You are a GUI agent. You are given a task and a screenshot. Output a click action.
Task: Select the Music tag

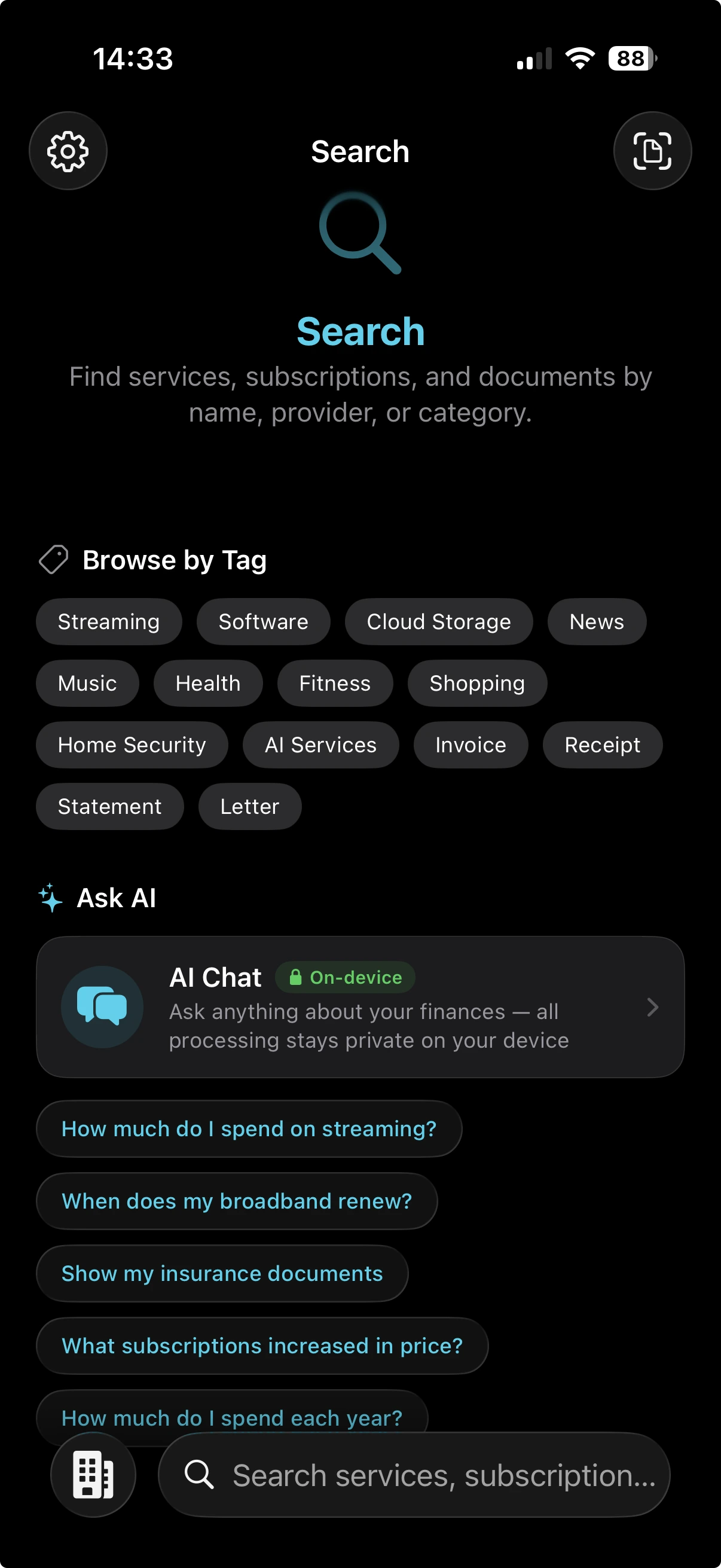87,683
